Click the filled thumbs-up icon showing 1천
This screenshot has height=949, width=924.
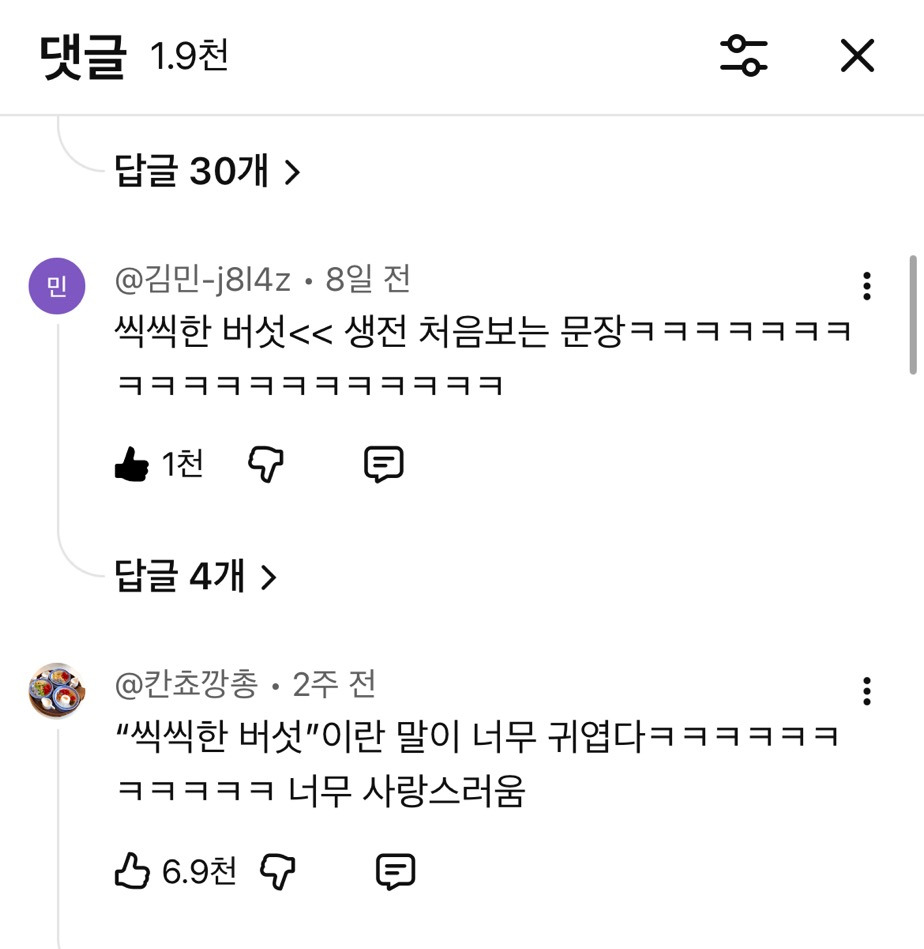click(x=131, y=462)
